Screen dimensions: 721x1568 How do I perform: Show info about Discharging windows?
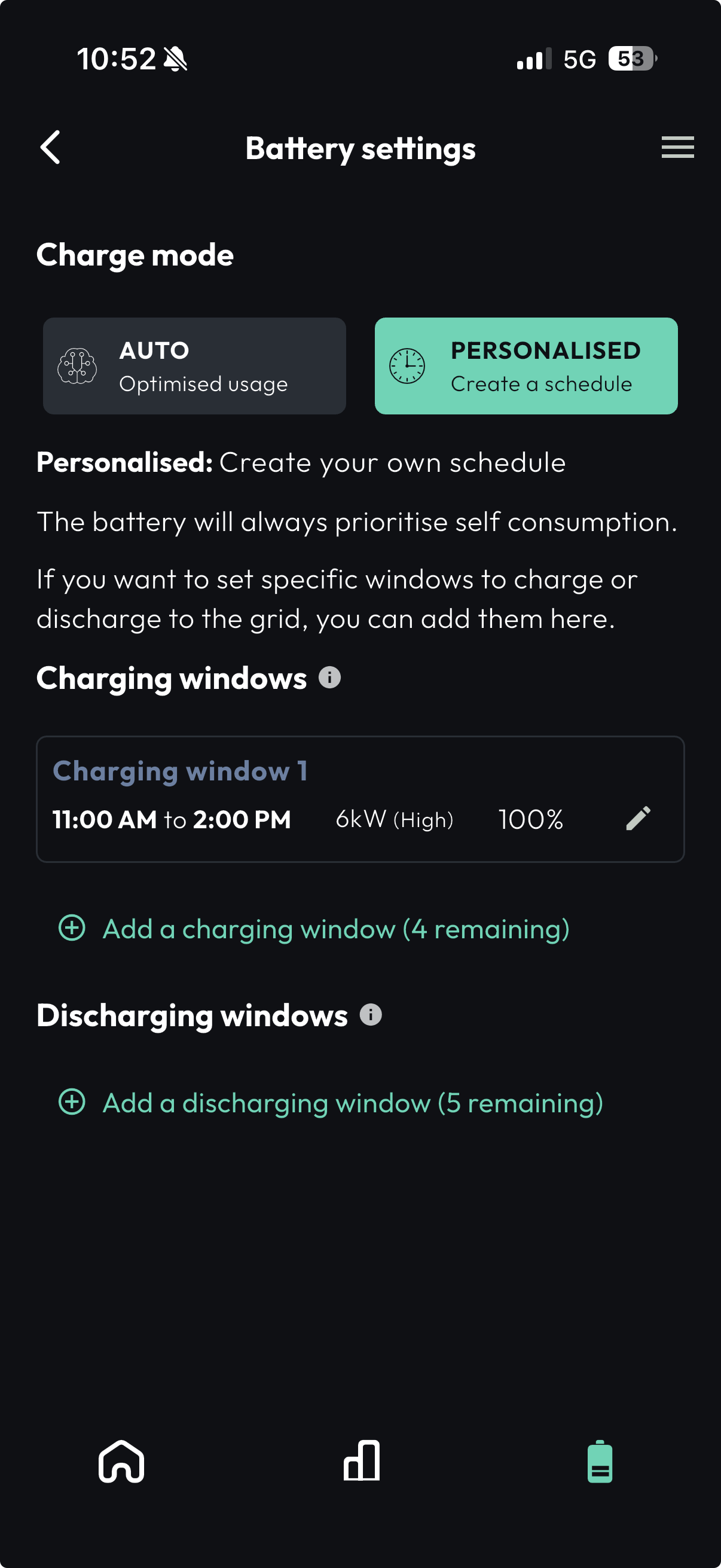coord(371,1015)
